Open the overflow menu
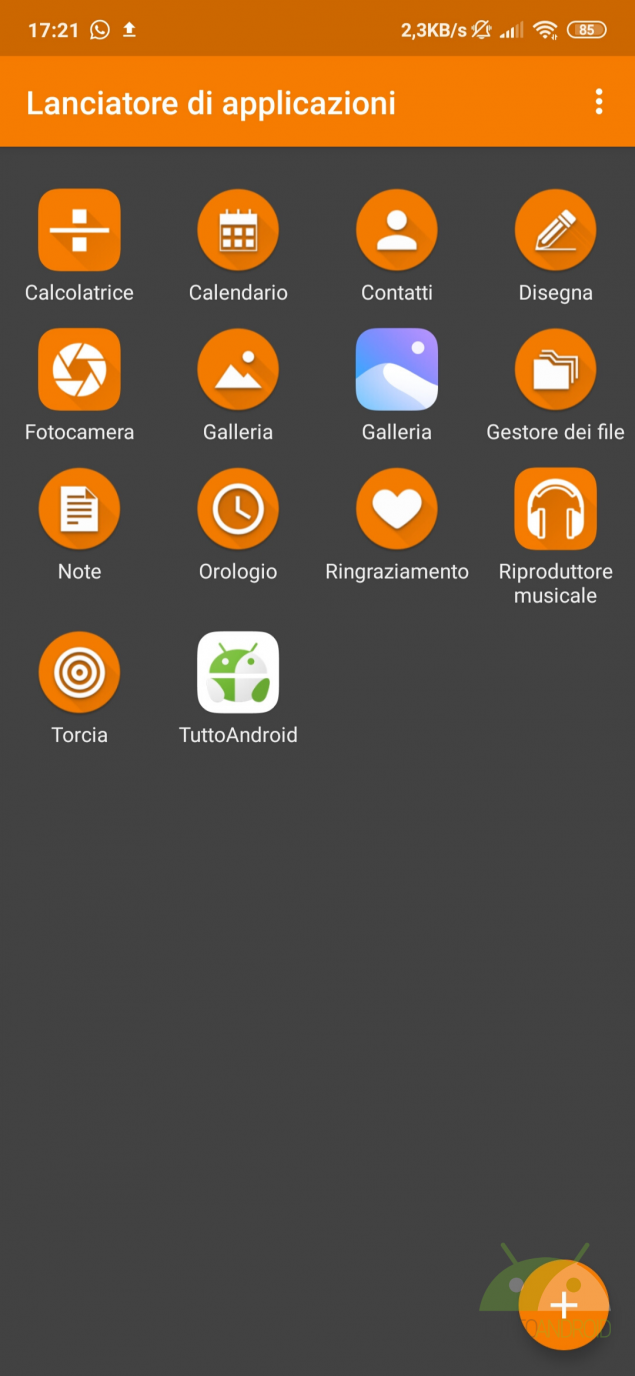Viewport: 635px width, 1376px height. tap(599, 102)
